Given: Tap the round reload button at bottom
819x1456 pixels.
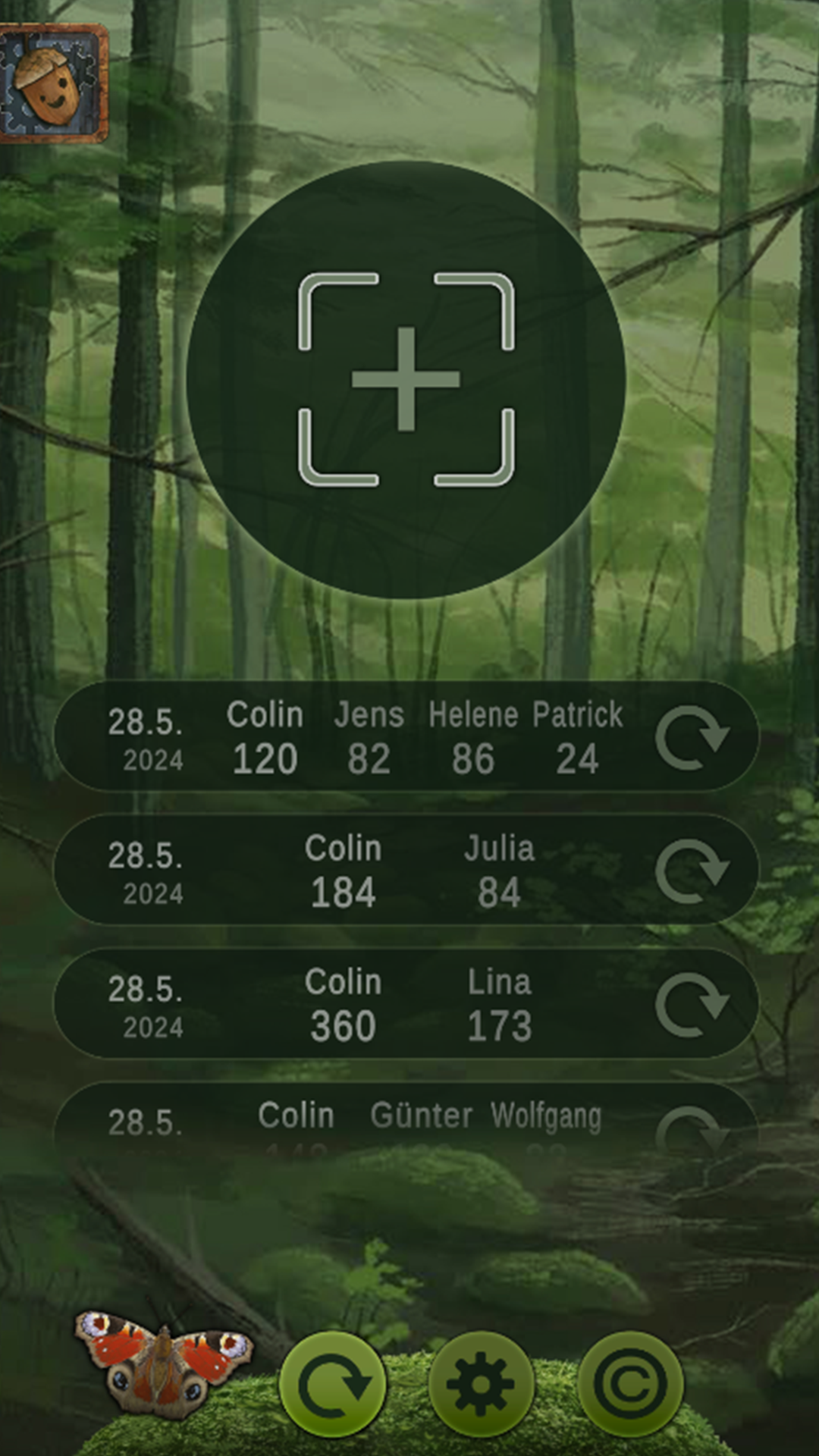Looking at the screenshot, I should (x=332, y=1385).
